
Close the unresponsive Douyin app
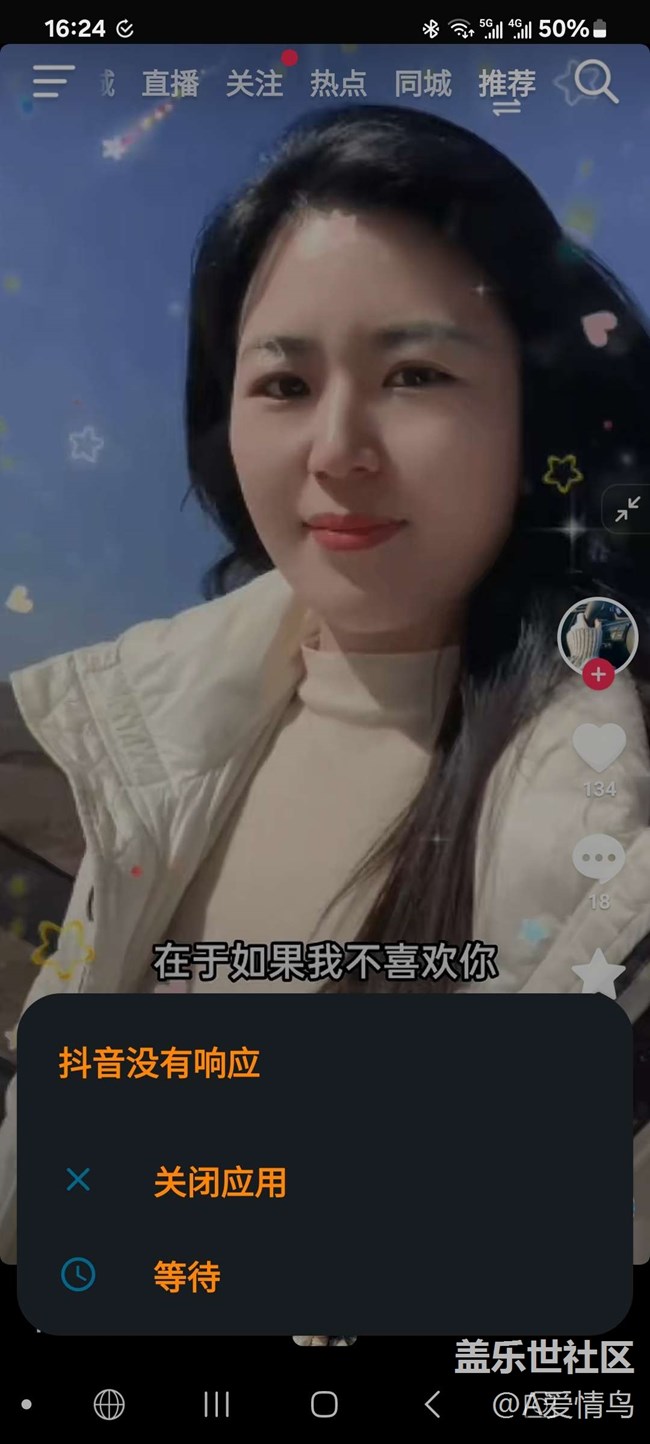pyautogui.click(x=219, y=1182)
